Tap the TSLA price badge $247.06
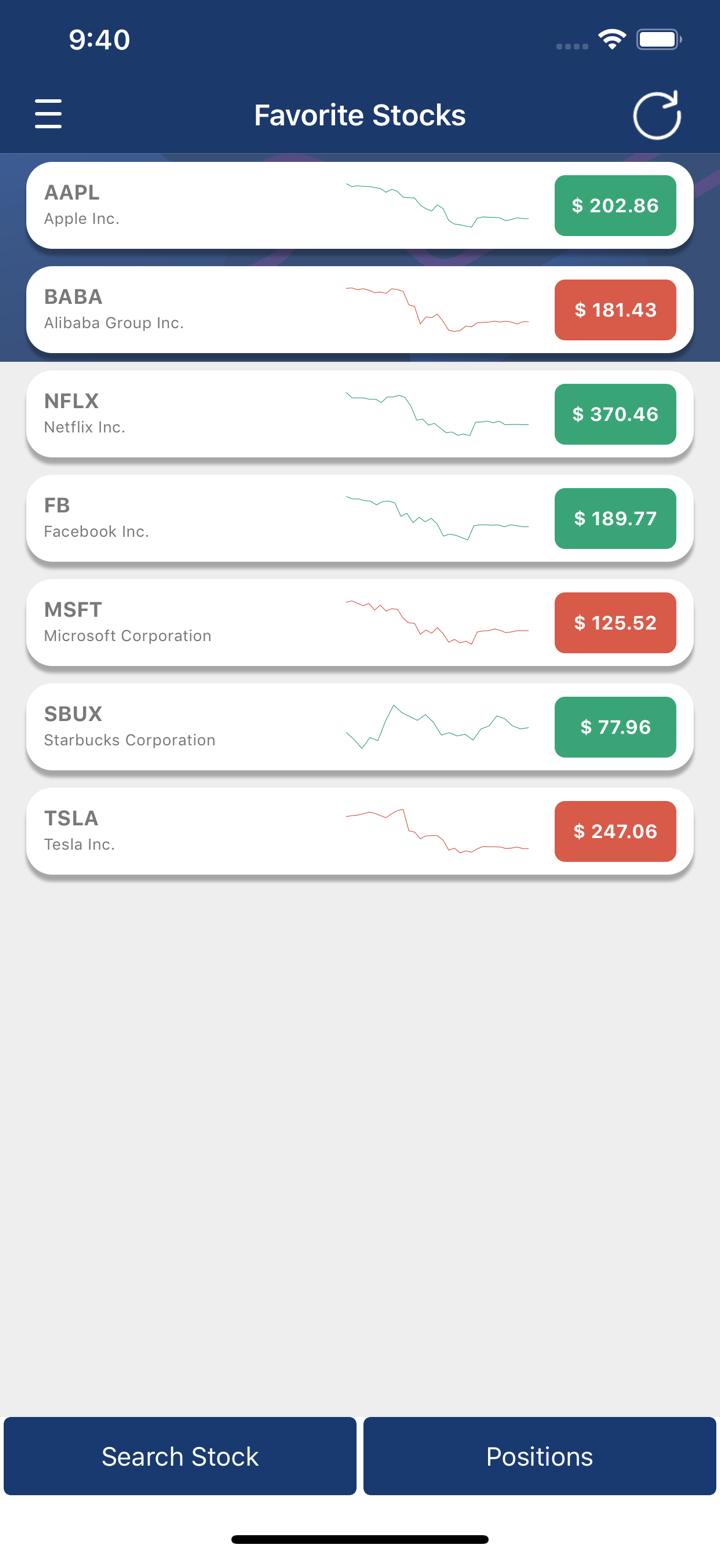 (614, 830)
